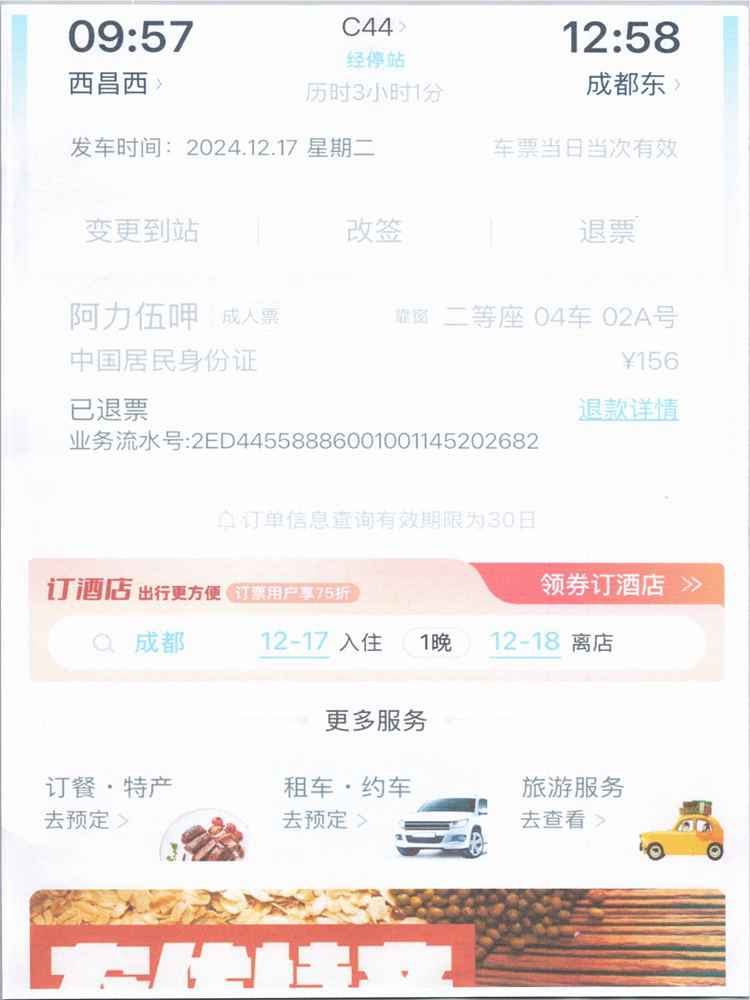Open departure station 西昌西 details
Viewport: 750px width, 1000px height.
[115, 84]
